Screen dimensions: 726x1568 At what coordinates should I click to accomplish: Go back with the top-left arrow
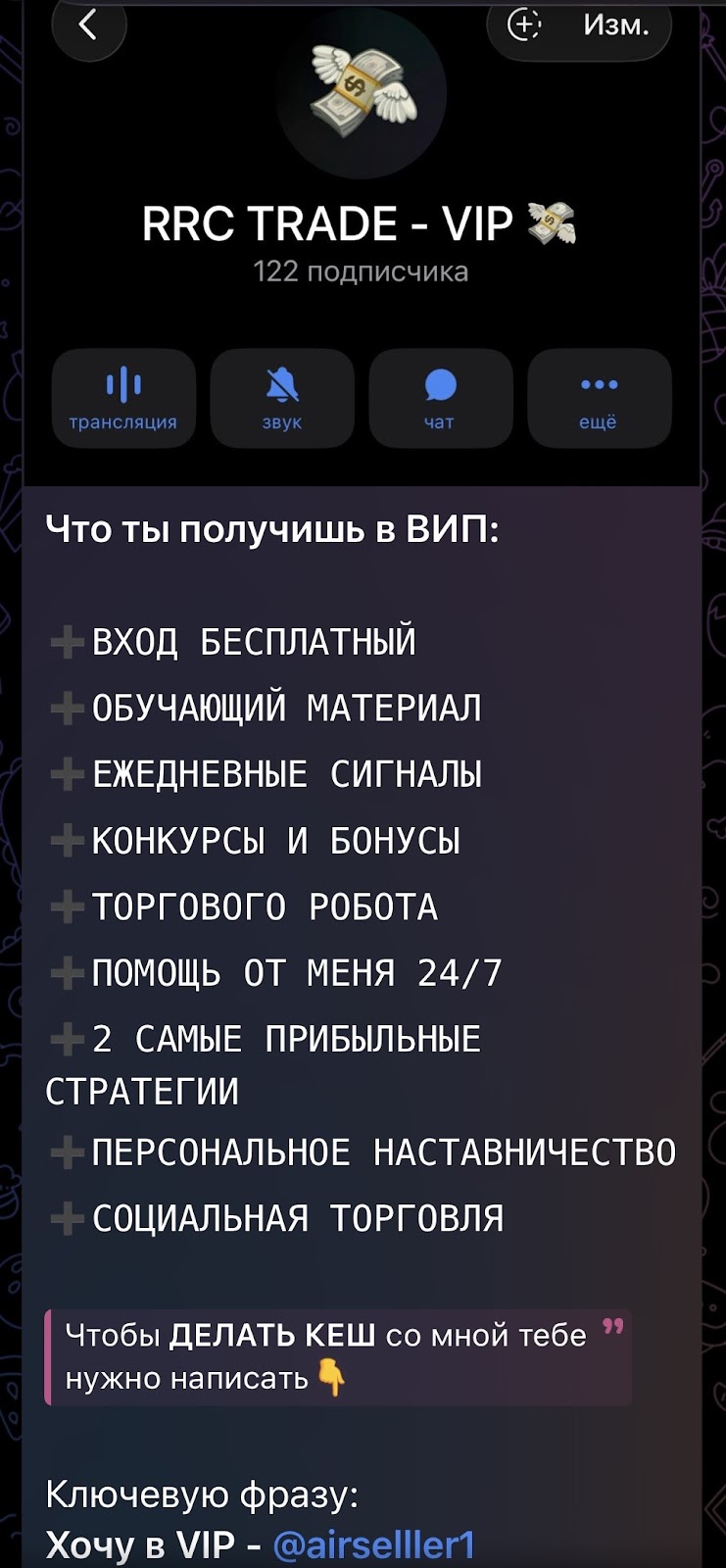pyautogui.click(x=89, y=25)
